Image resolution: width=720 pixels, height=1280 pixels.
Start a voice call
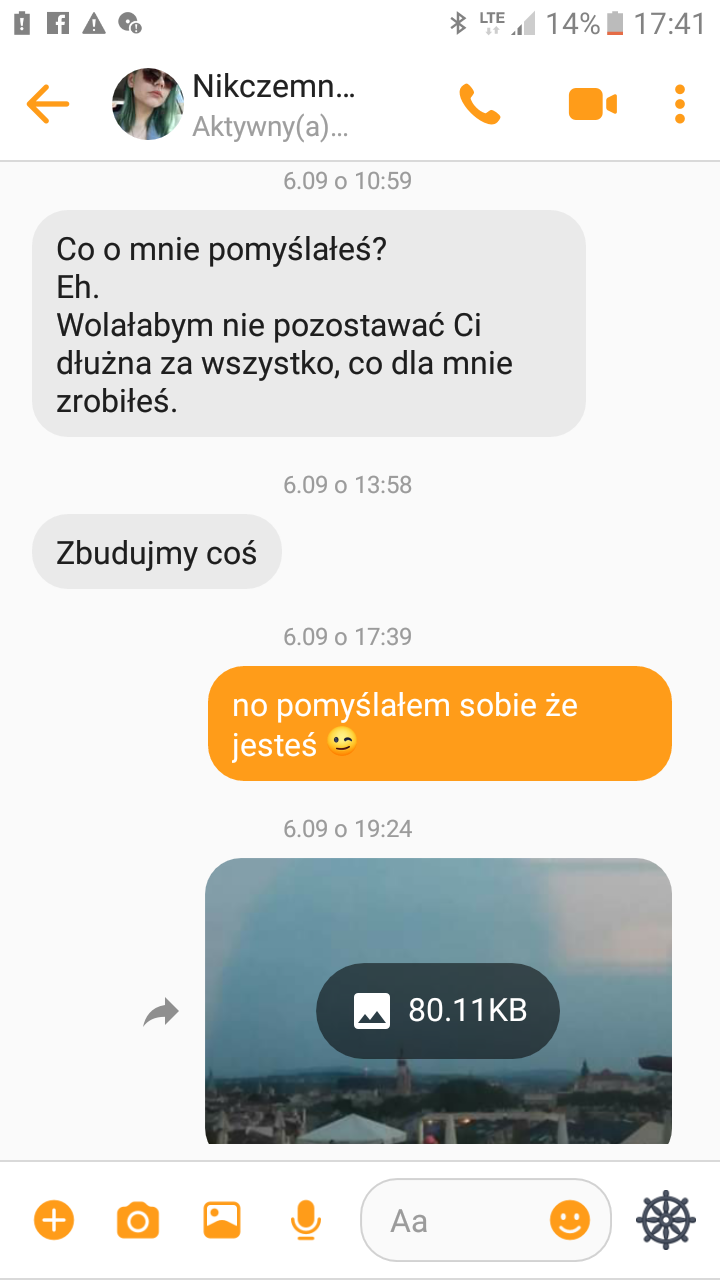click(480, 104)
